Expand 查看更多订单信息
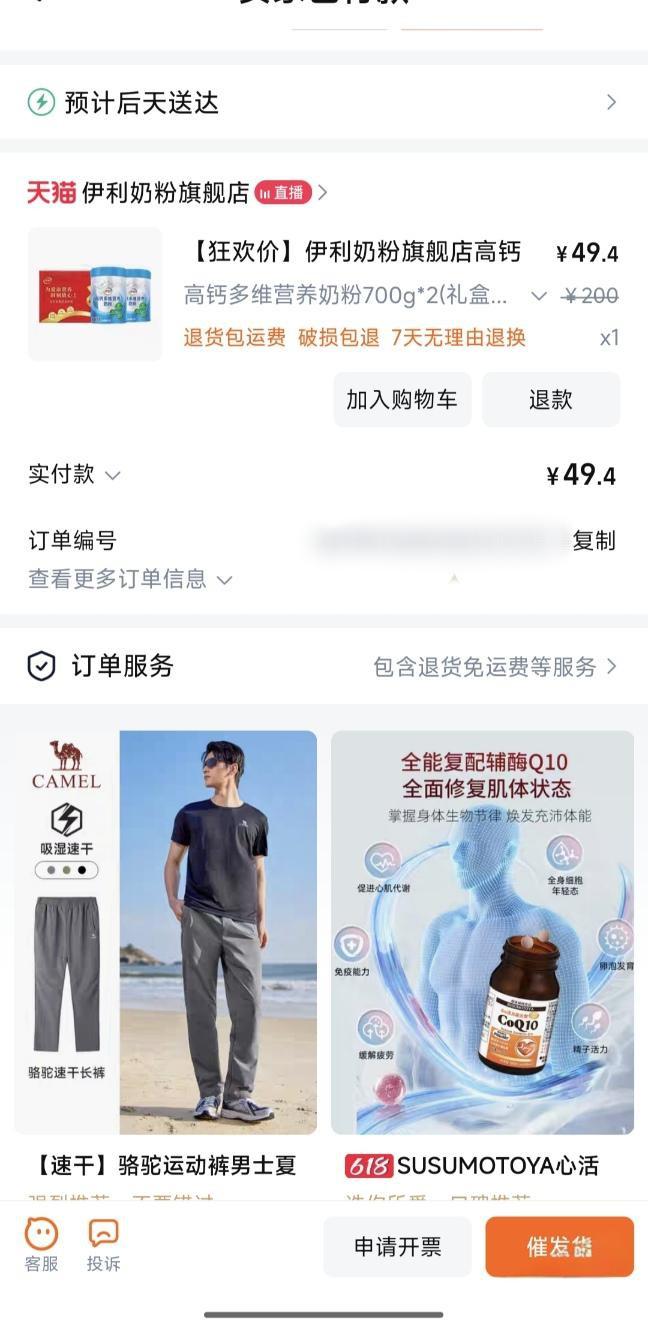The image size is (648, 1327). pos(130,579)
